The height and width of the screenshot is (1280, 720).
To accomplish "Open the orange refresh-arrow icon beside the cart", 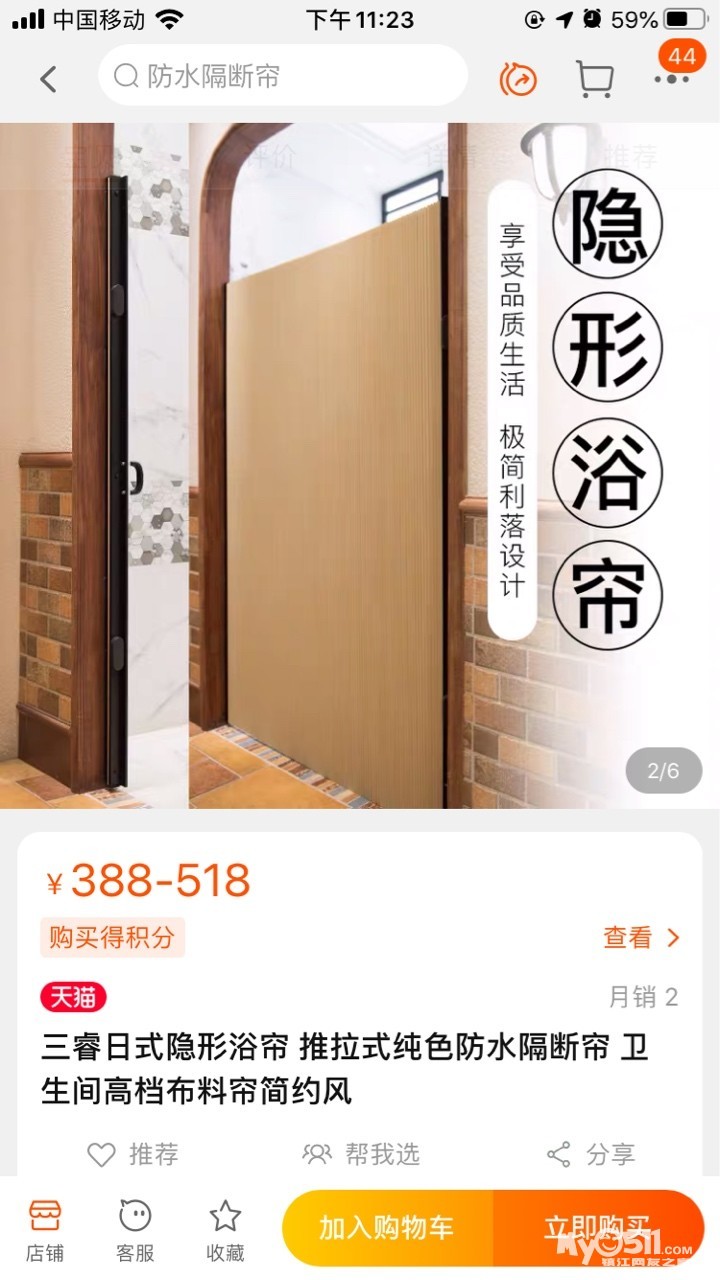I will point(518,79).
